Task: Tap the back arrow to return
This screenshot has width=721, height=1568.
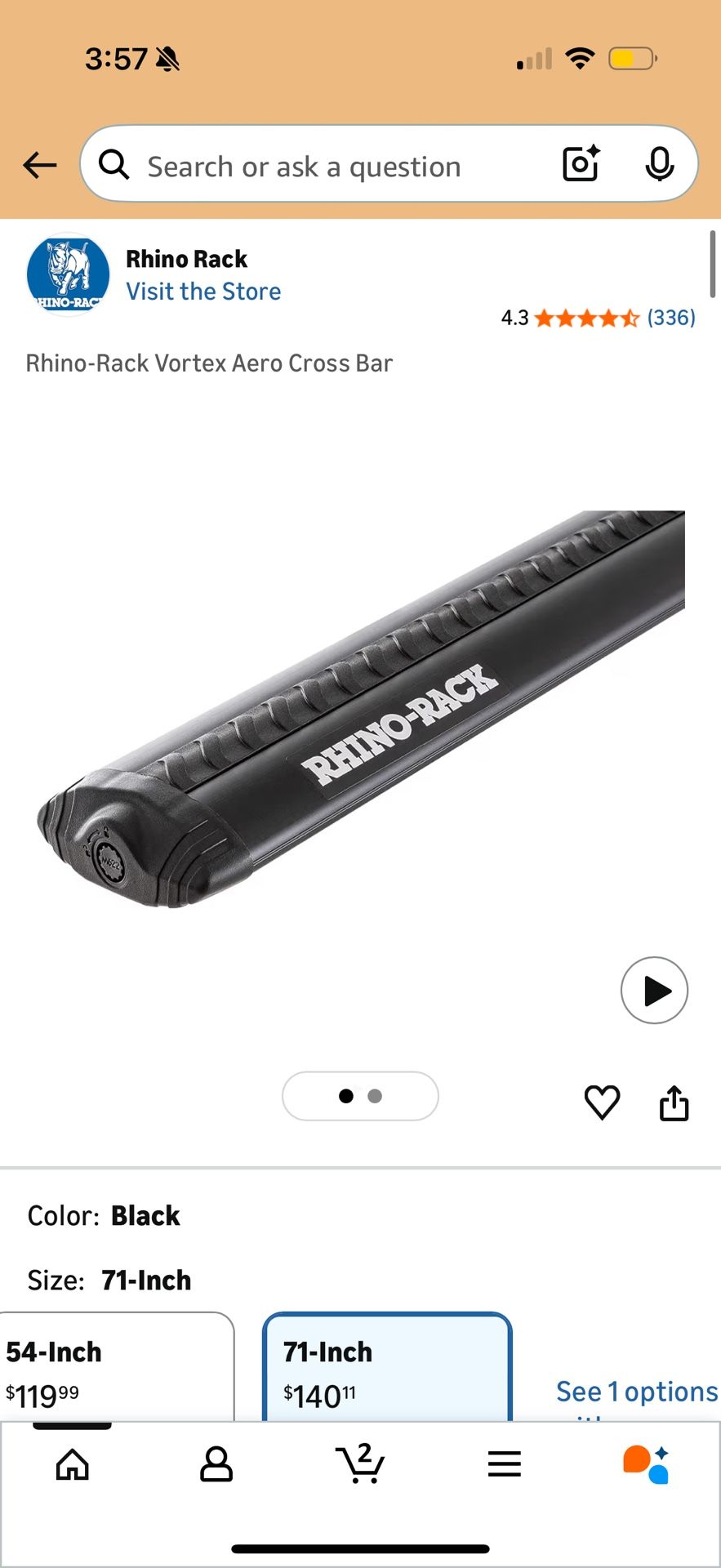Action: (x=38, y=164)
